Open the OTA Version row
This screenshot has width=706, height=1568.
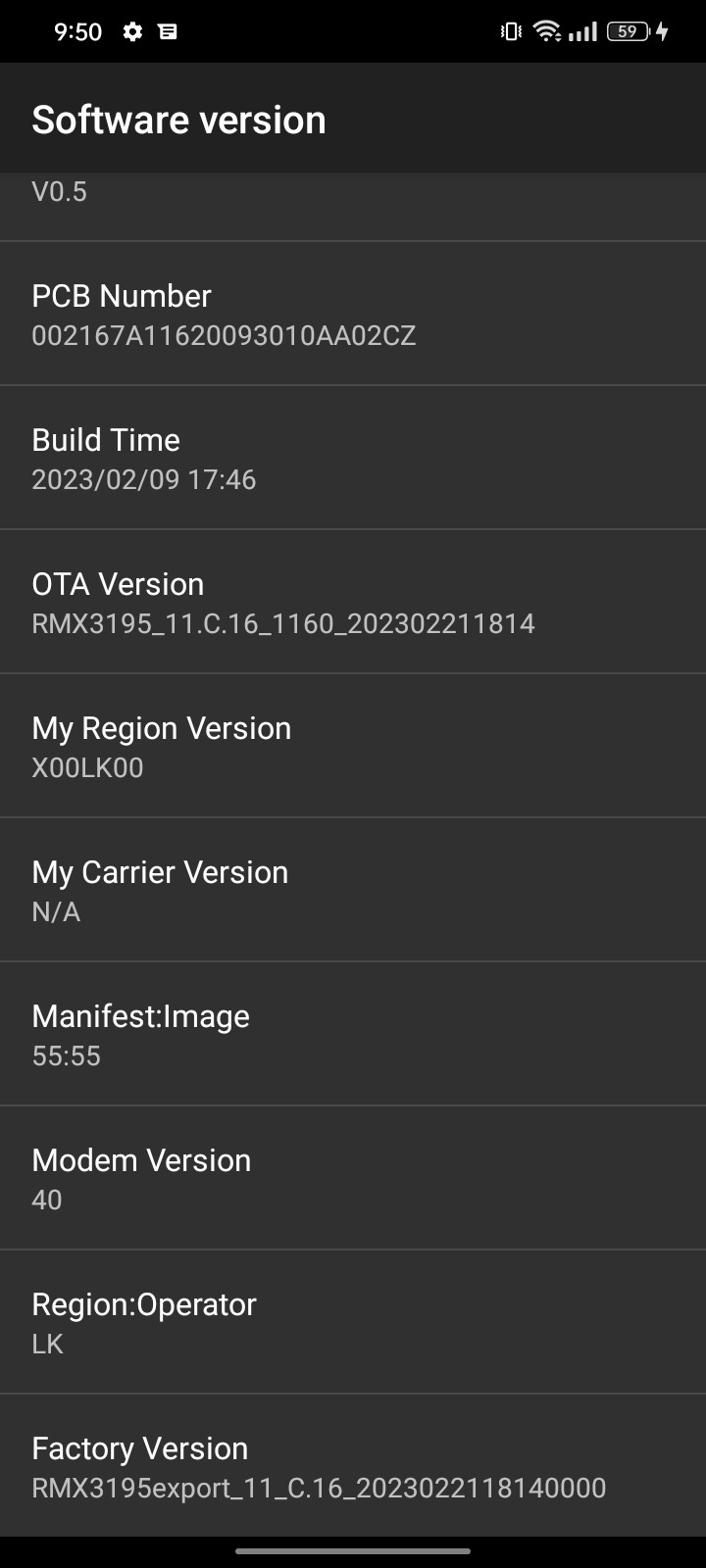coord(353,602)
